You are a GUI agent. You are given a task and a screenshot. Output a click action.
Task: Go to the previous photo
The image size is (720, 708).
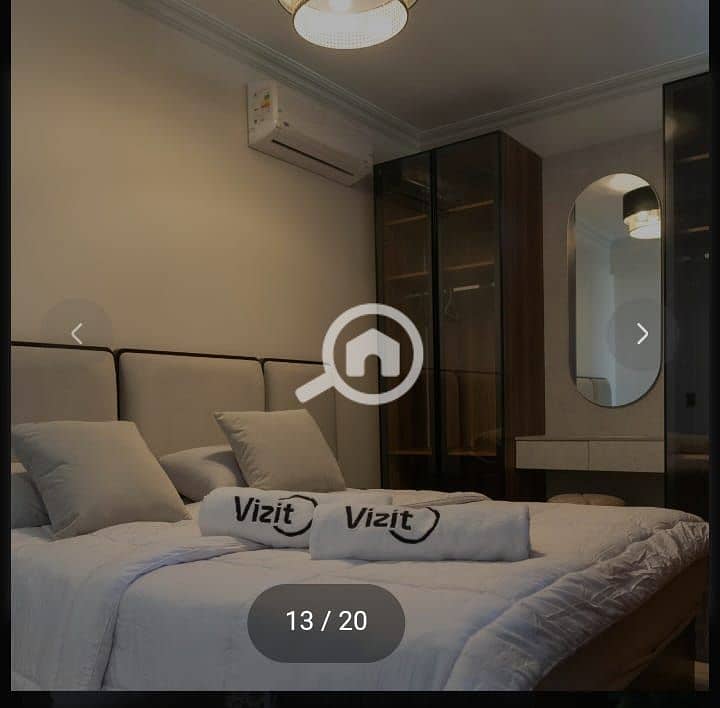(77, 334)
